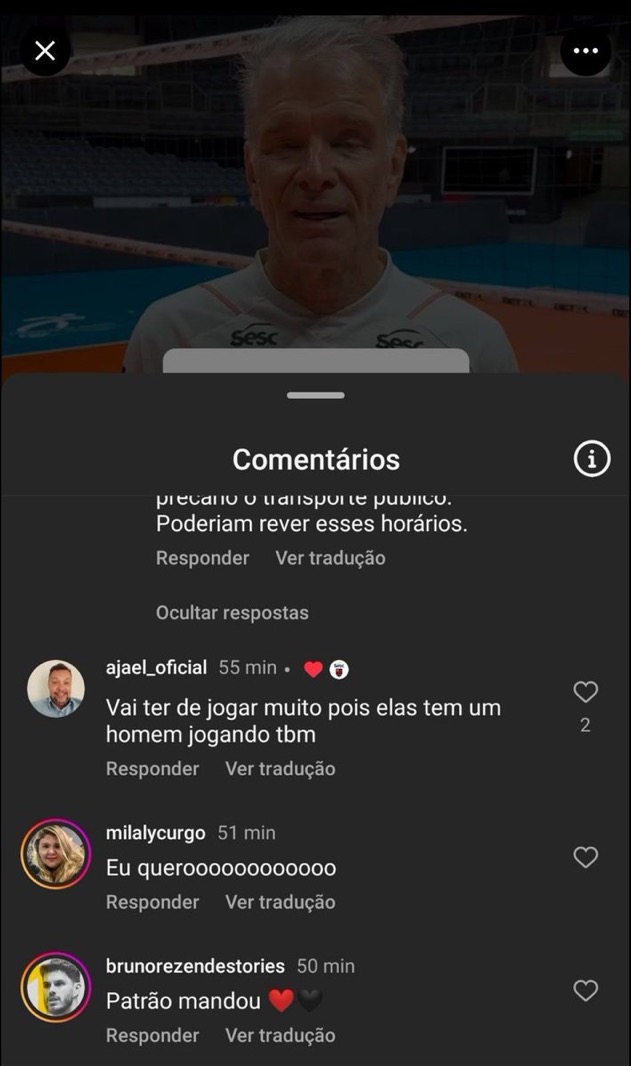Translate milalycurgo's comment
The image size is (631, 1066).
(280, 902)
